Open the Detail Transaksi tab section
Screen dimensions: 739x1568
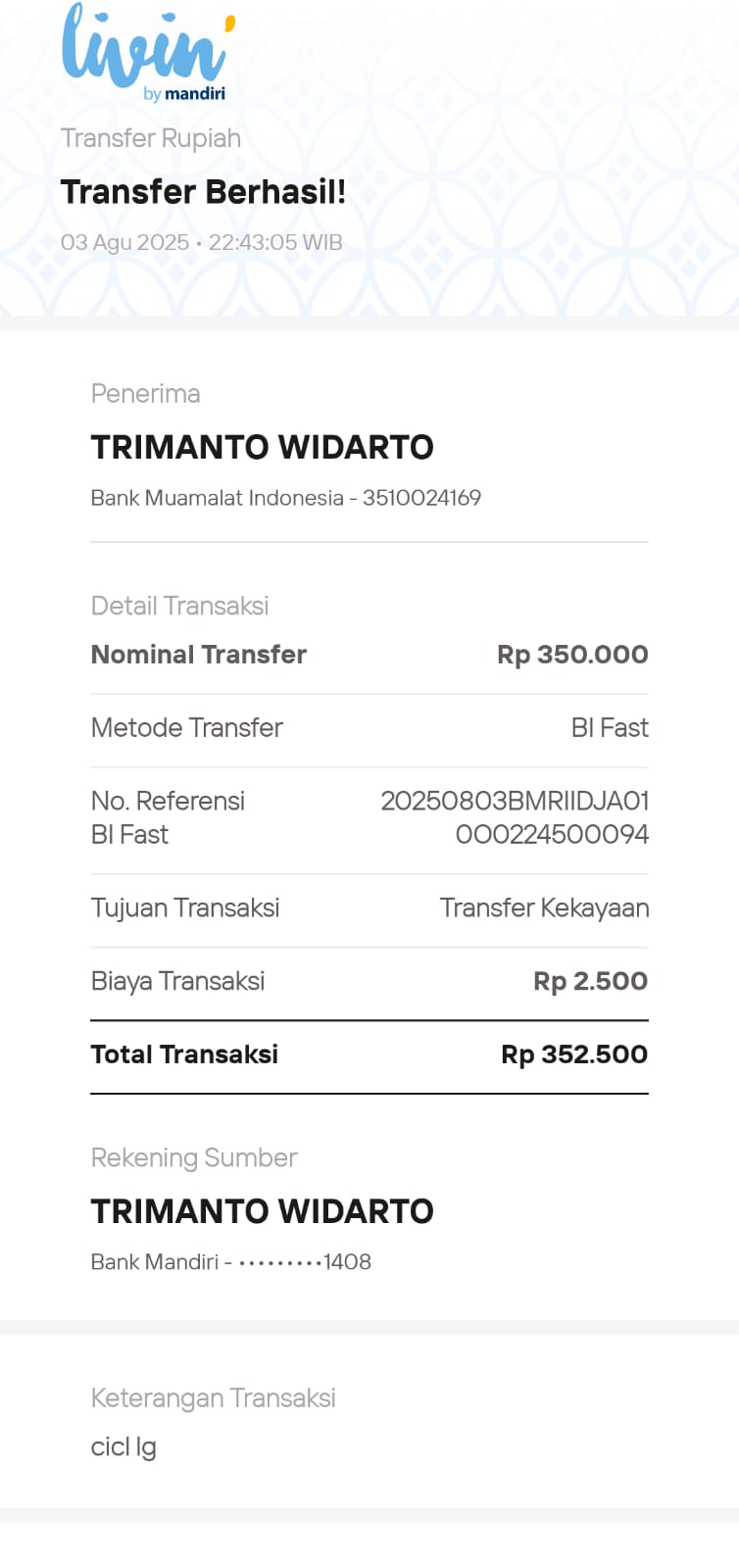point(179,606)
